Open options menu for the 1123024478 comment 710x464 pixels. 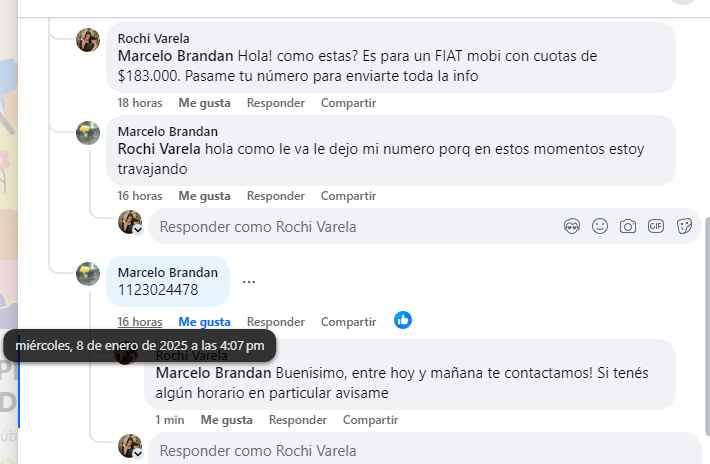coord(249,282)
